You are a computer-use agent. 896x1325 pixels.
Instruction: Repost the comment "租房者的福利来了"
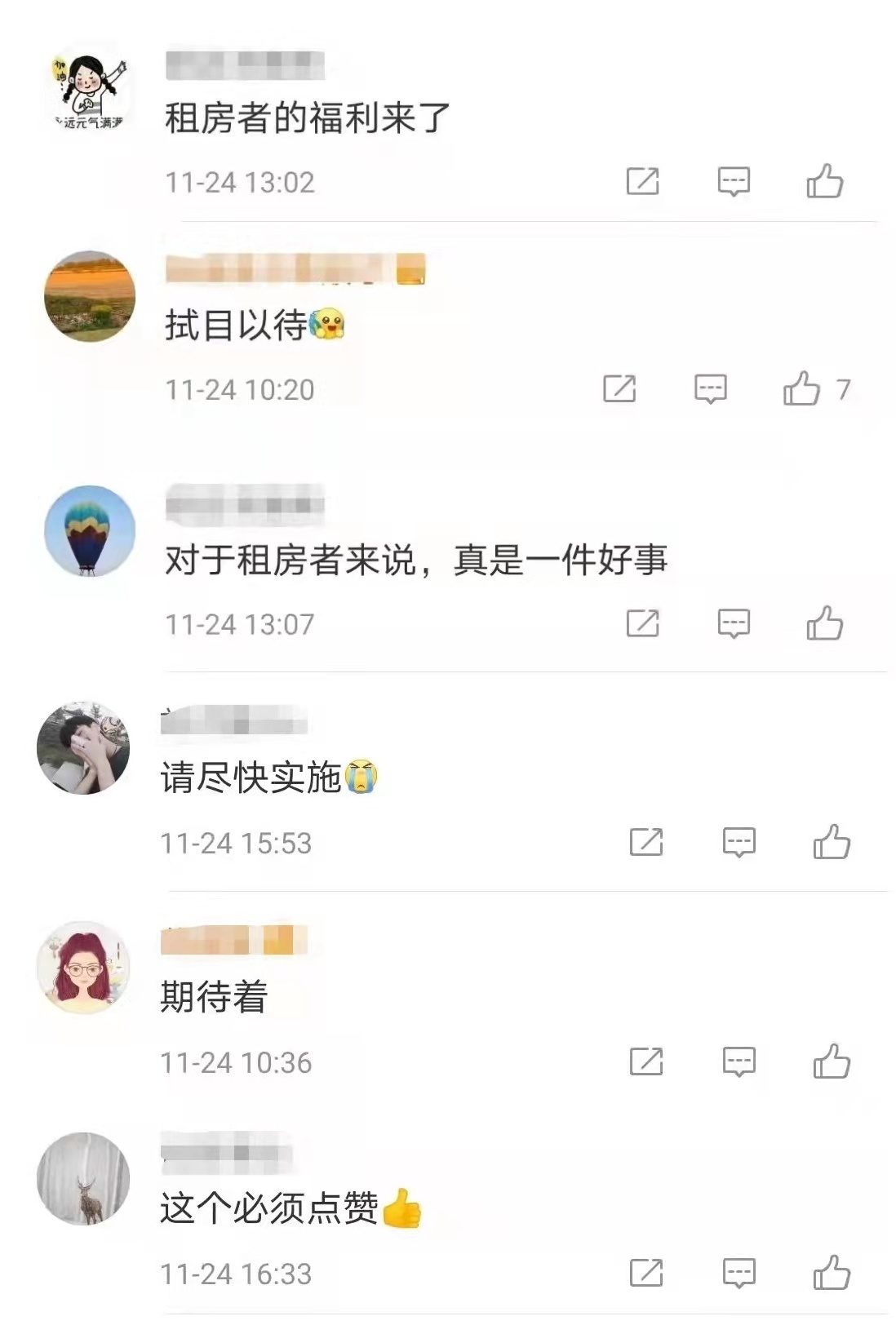(x=642, y=181)
